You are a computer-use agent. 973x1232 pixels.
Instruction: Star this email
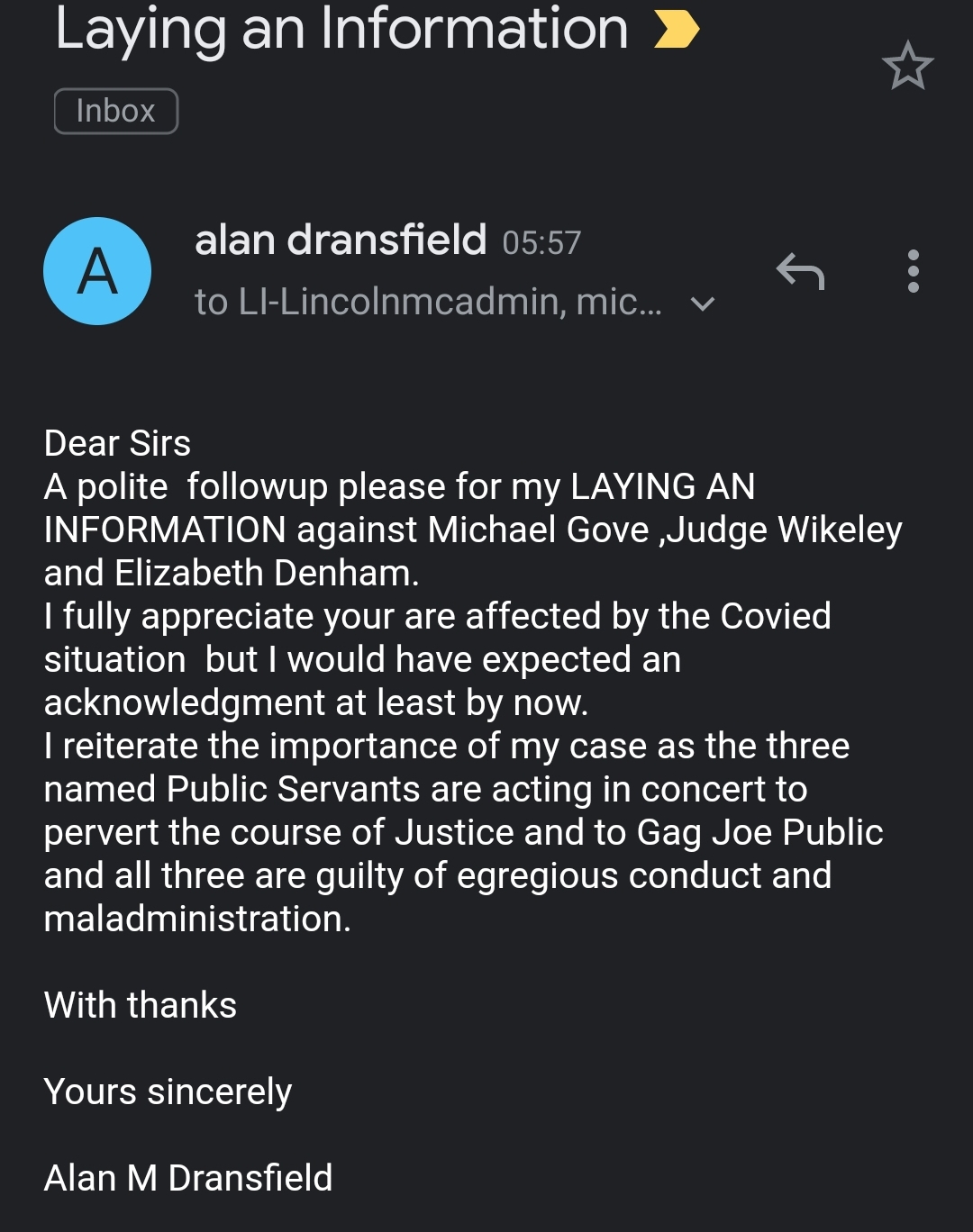[907, 66]
